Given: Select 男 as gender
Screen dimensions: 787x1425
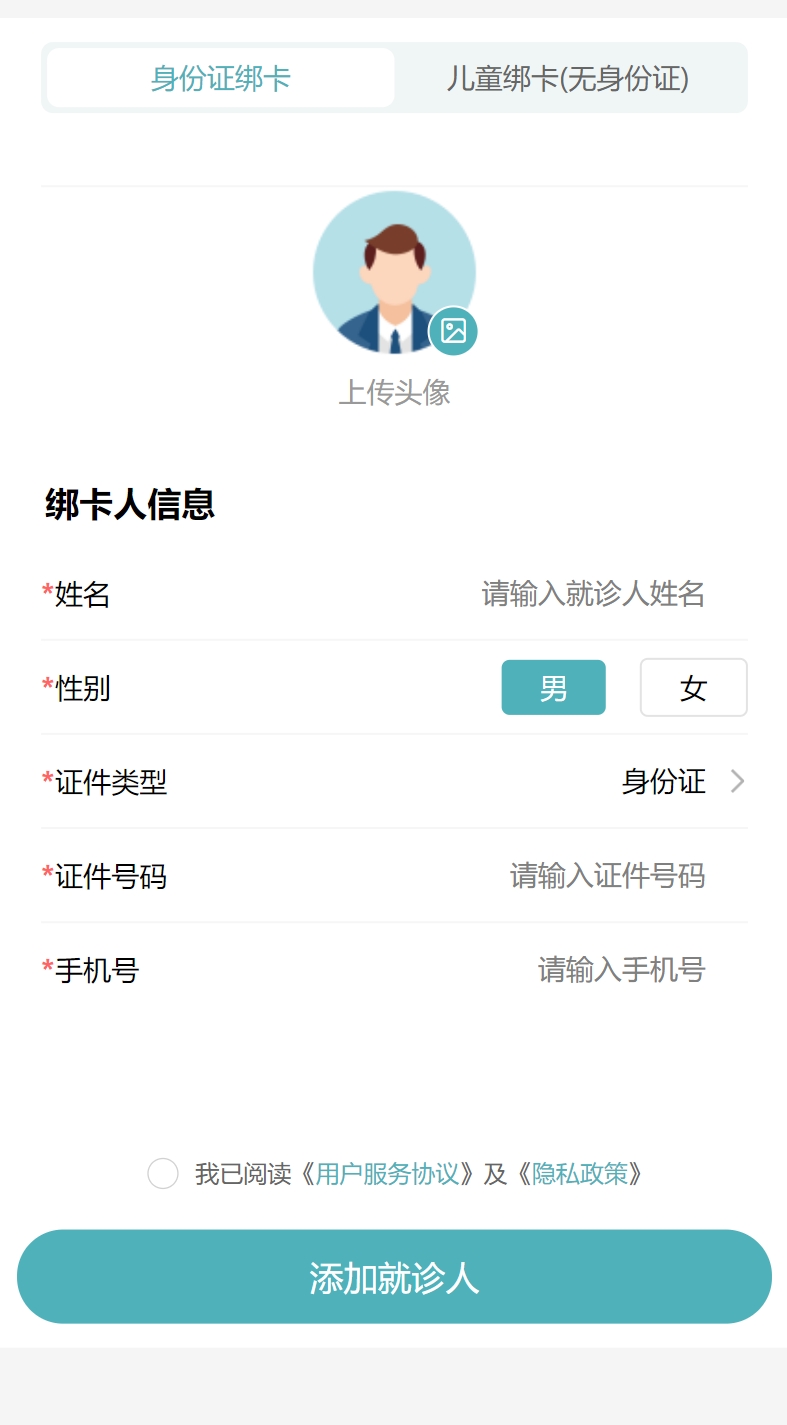Looking at the screenshot, I should 553,688.
